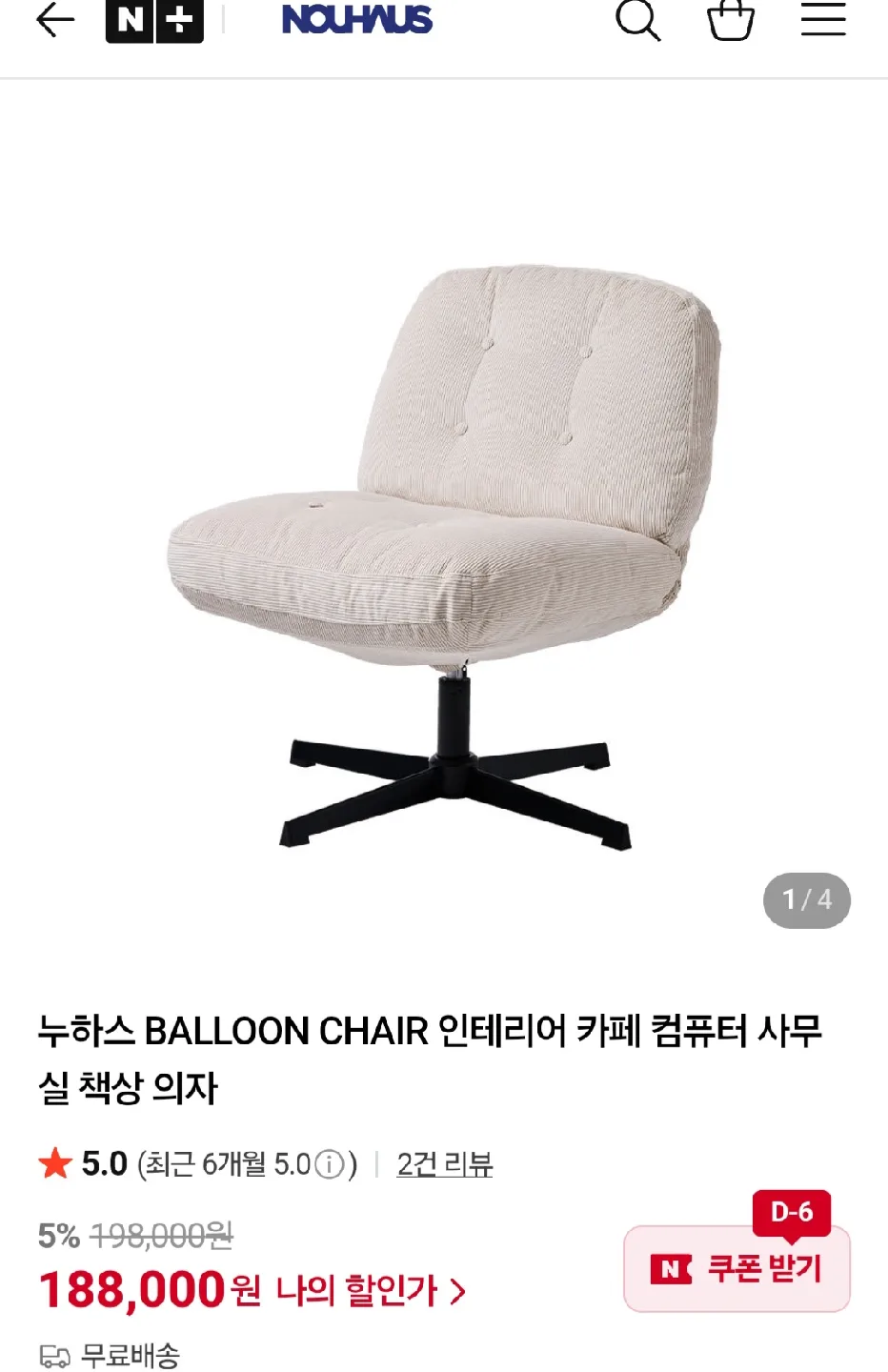Open the hamburger menu
Image resolution: width=888 pixels, height=1372 pixels.
(x=823, y=20)
